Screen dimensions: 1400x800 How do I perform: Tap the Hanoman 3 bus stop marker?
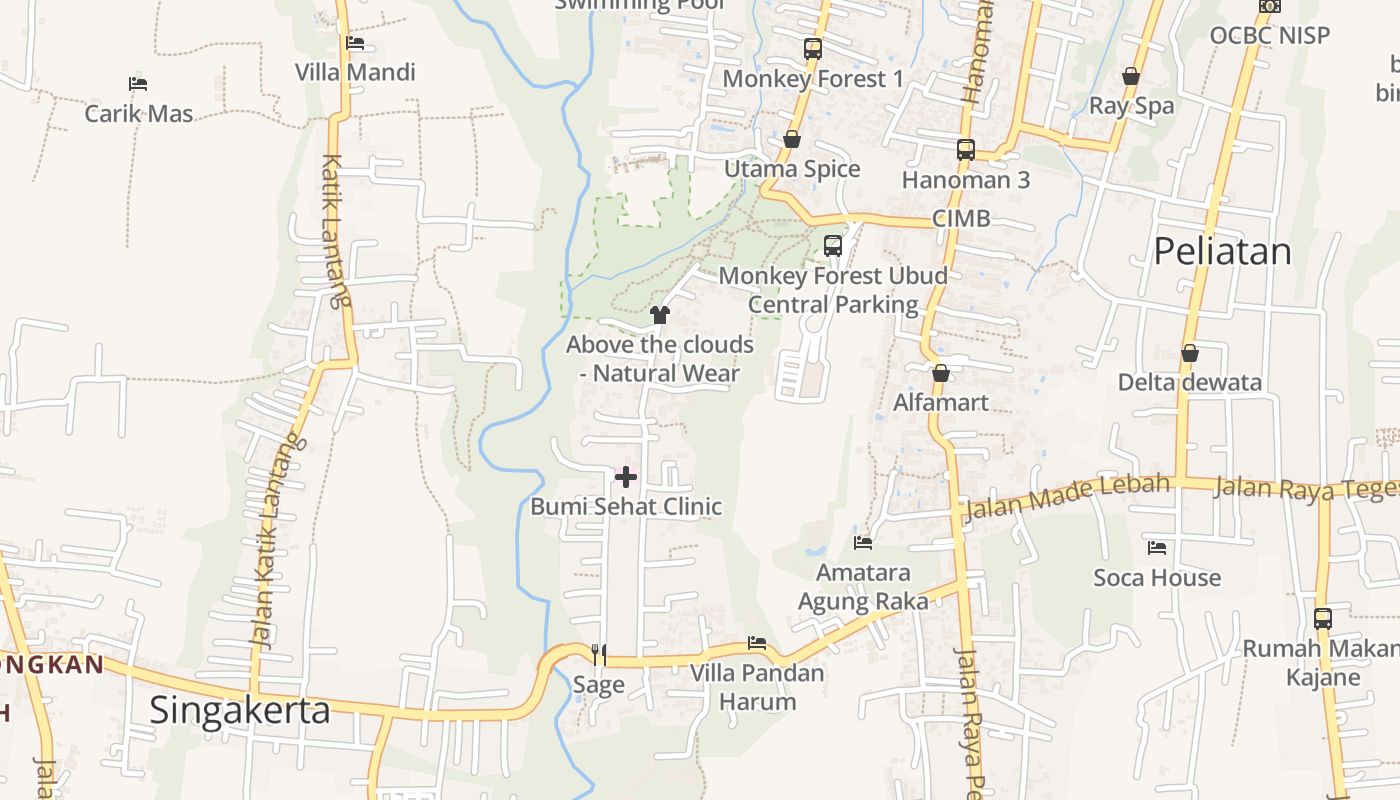click(x=965, y=150)
